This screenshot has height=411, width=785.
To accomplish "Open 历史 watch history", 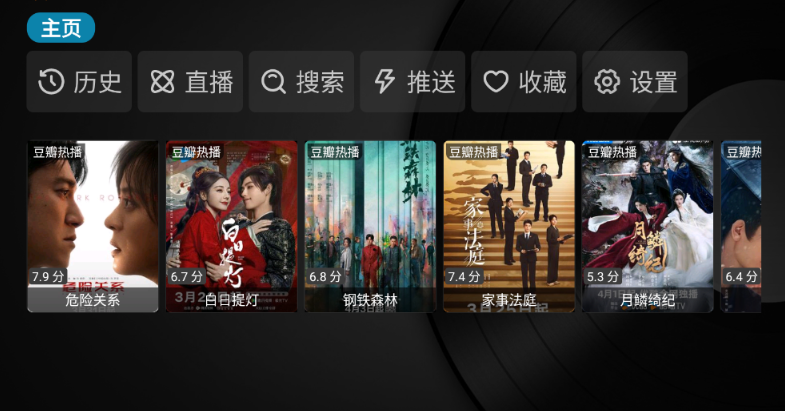I will pyautogui.click(x=80, y=82).
